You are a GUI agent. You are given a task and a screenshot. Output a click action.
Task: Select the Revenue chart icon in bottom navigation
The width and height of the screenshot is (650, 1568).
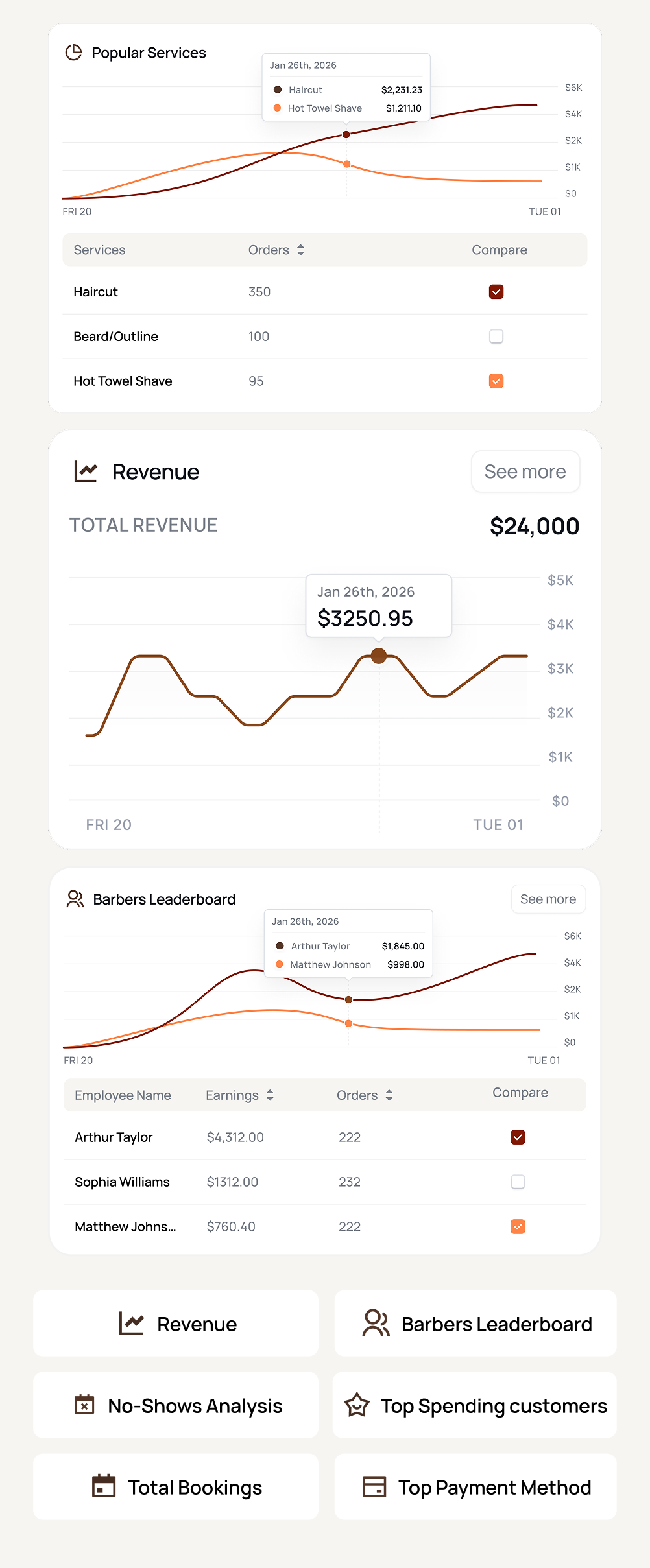pyautogui.click(x=130, y=1323)
